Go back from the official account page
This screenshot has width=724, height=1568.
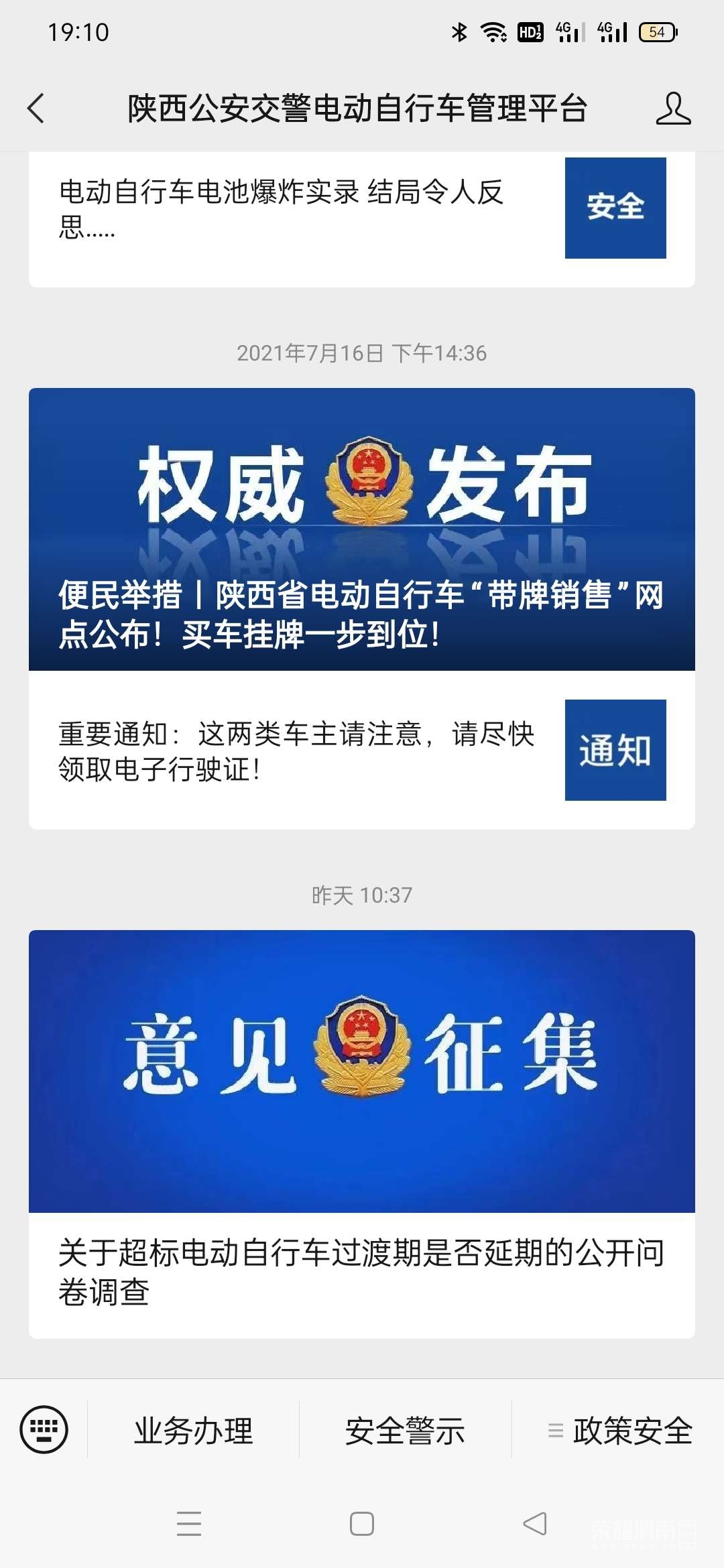(x=36, y=109)
